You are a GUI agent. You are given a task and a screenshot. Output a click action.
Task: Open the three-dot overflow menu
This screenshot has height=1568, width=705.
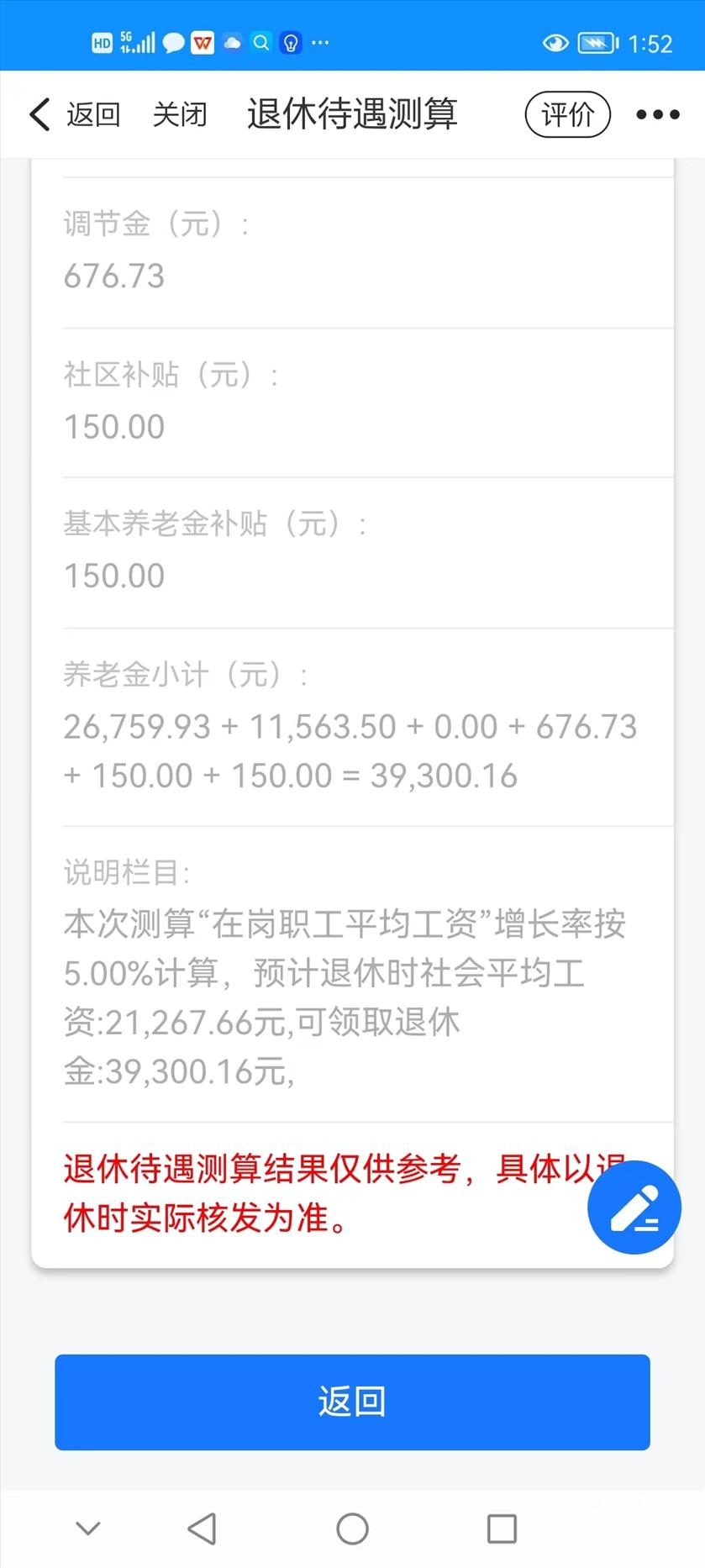[658, 114]
